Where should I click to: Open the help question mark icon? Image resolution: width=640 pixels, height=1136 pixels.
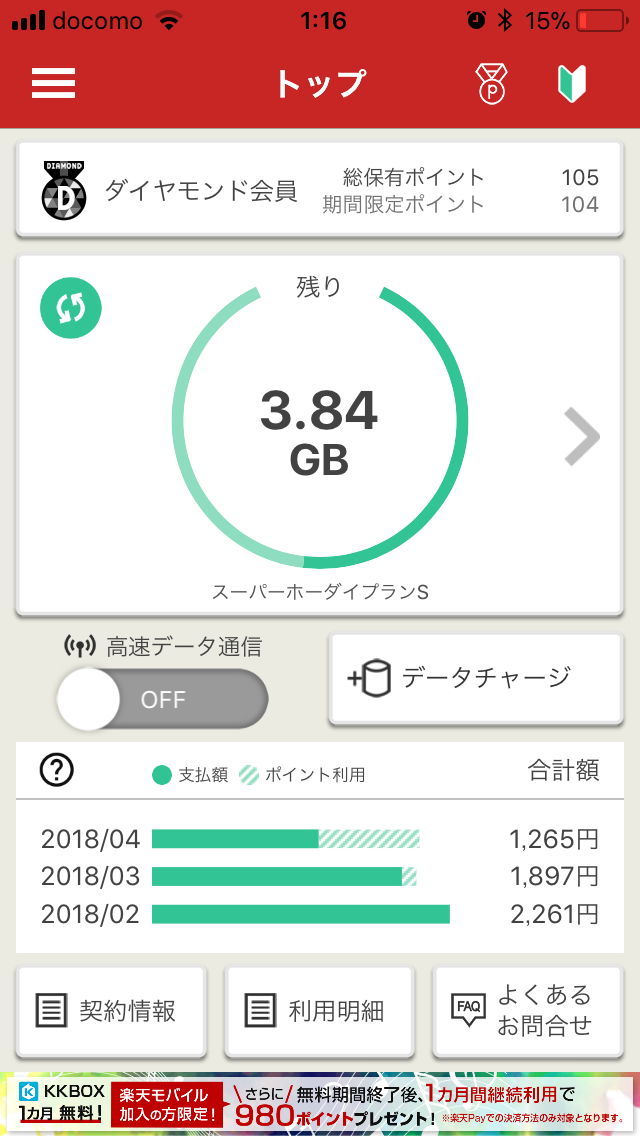[57, 771]
